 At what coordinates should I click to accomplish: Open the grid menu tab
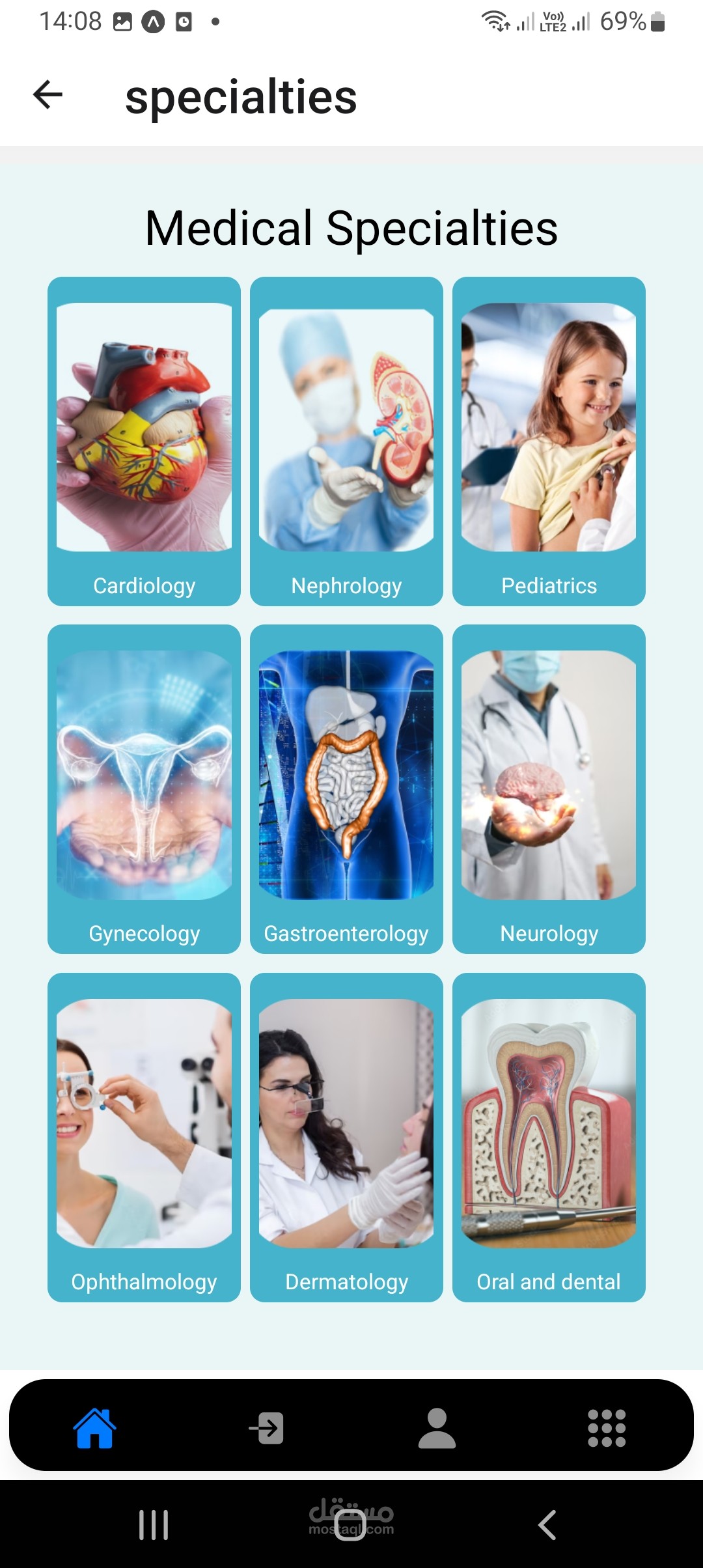click(607, 1428)
